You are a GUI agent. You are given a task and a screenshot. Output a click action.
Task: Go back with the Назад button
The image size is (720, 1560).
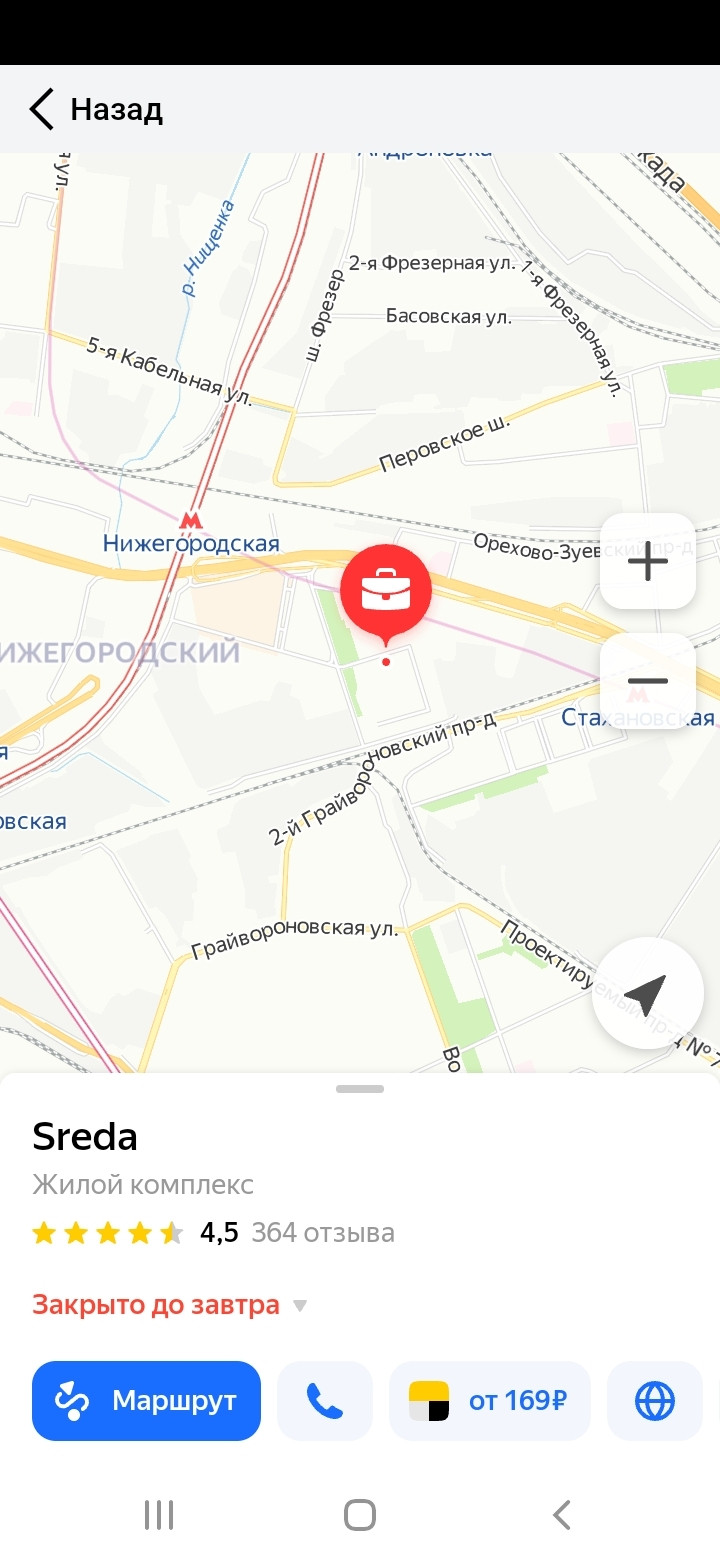click(96, 109)
